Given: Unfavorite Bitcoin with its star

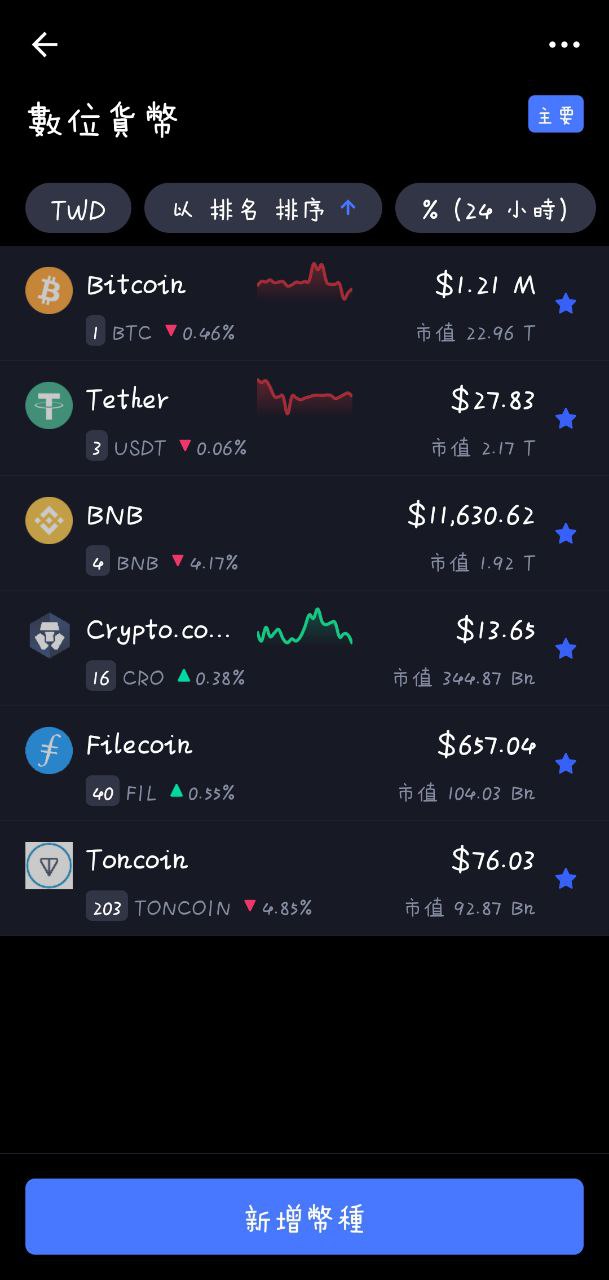Looking at the screenshot, I should click(566, 304).
